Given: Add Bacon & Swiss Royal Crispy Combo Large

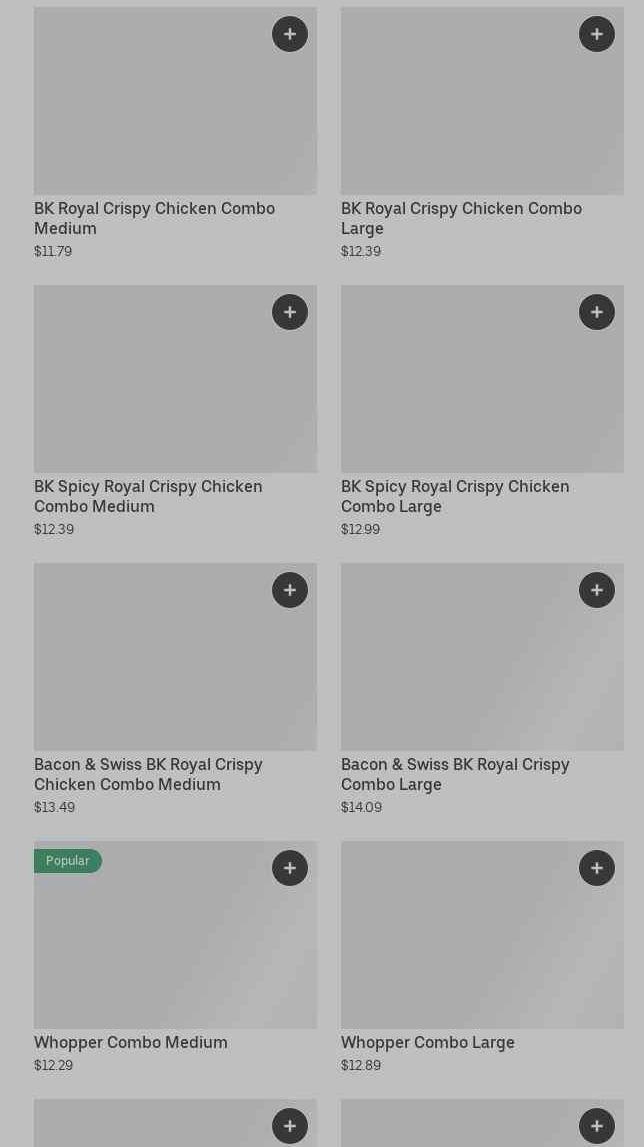Looking at the screenshot, I should [x=597, y=590].
